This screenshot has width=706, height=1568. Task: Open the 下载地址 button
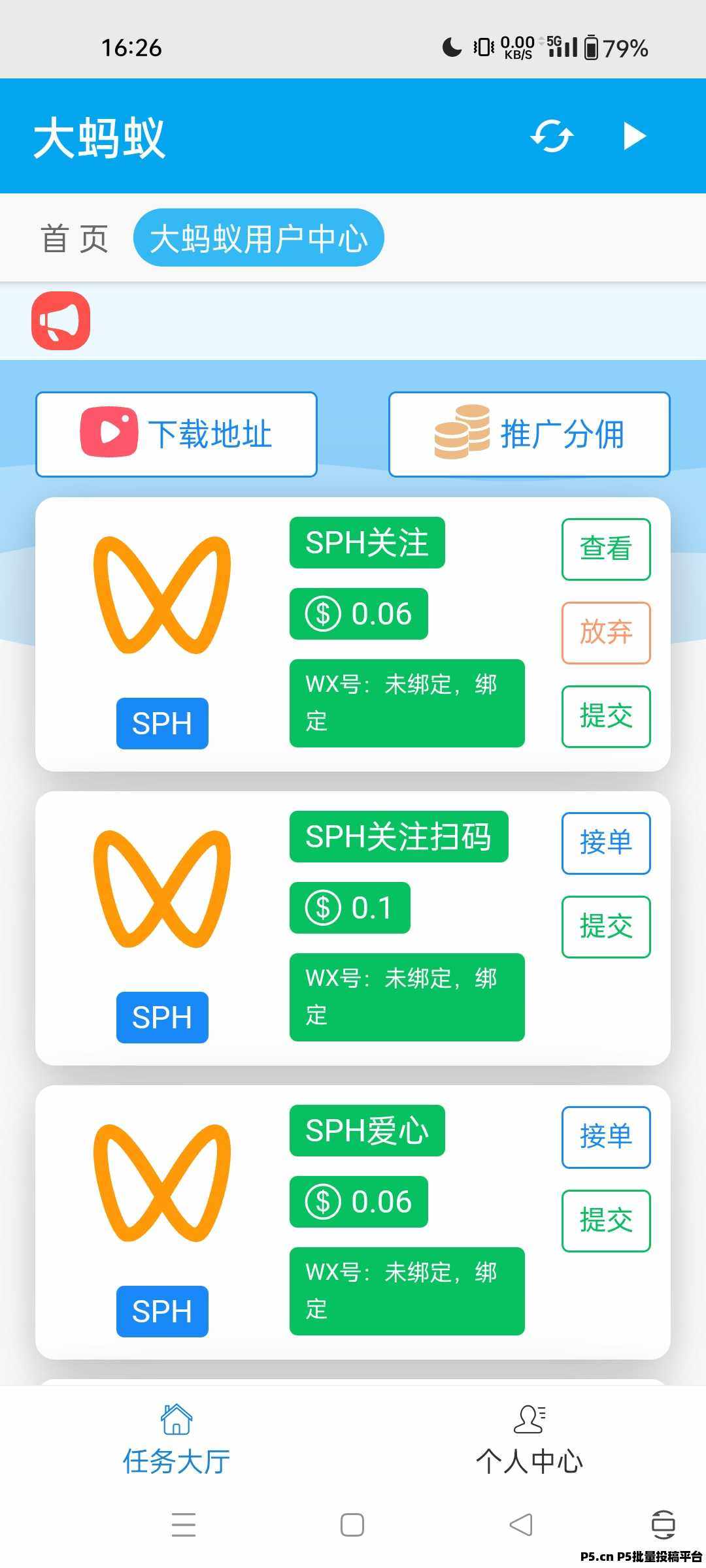pyautogui.click(x=176, y=434)
